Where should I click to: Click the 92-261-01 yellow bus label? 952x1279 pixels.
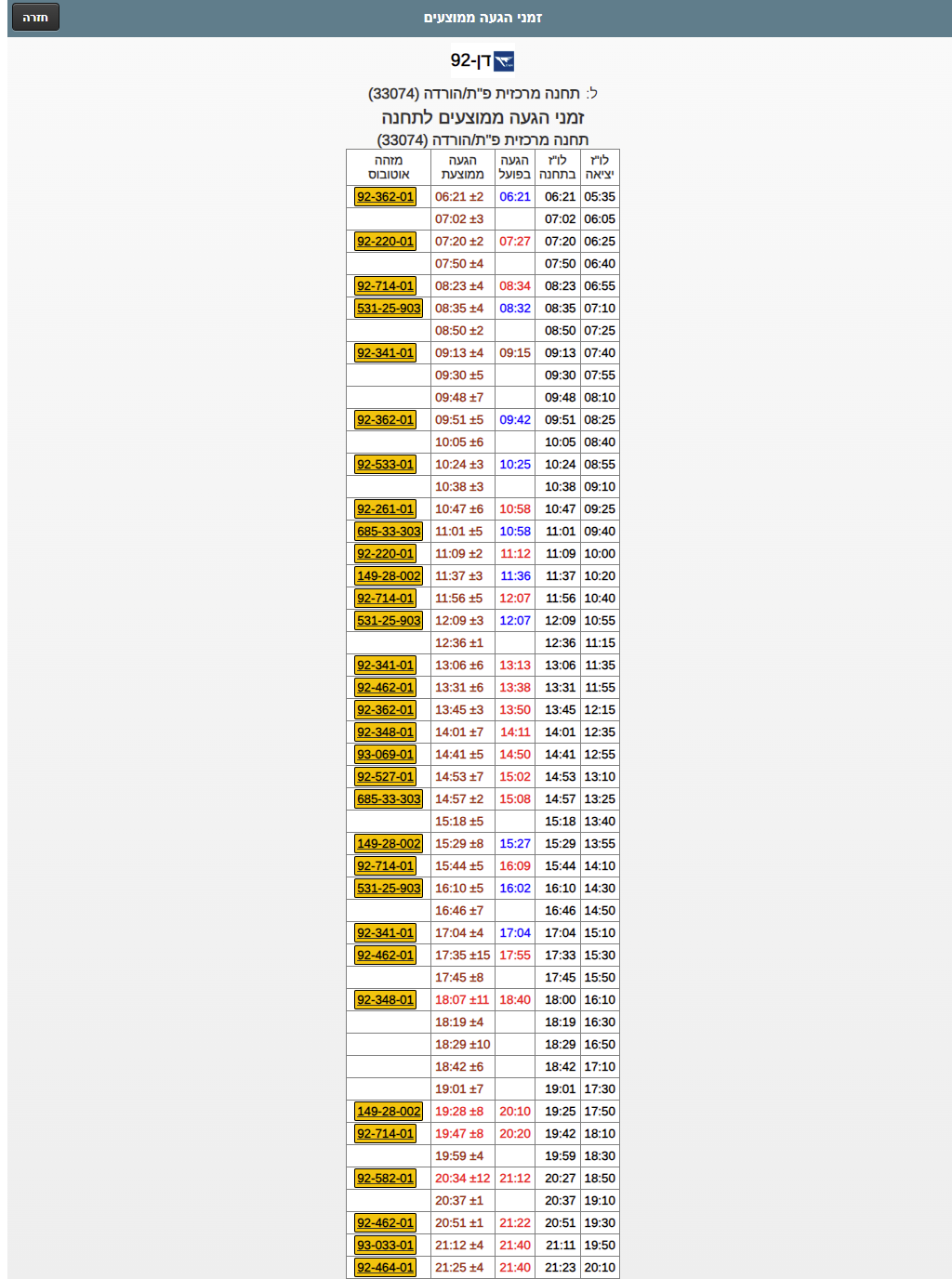pos(386,508)
